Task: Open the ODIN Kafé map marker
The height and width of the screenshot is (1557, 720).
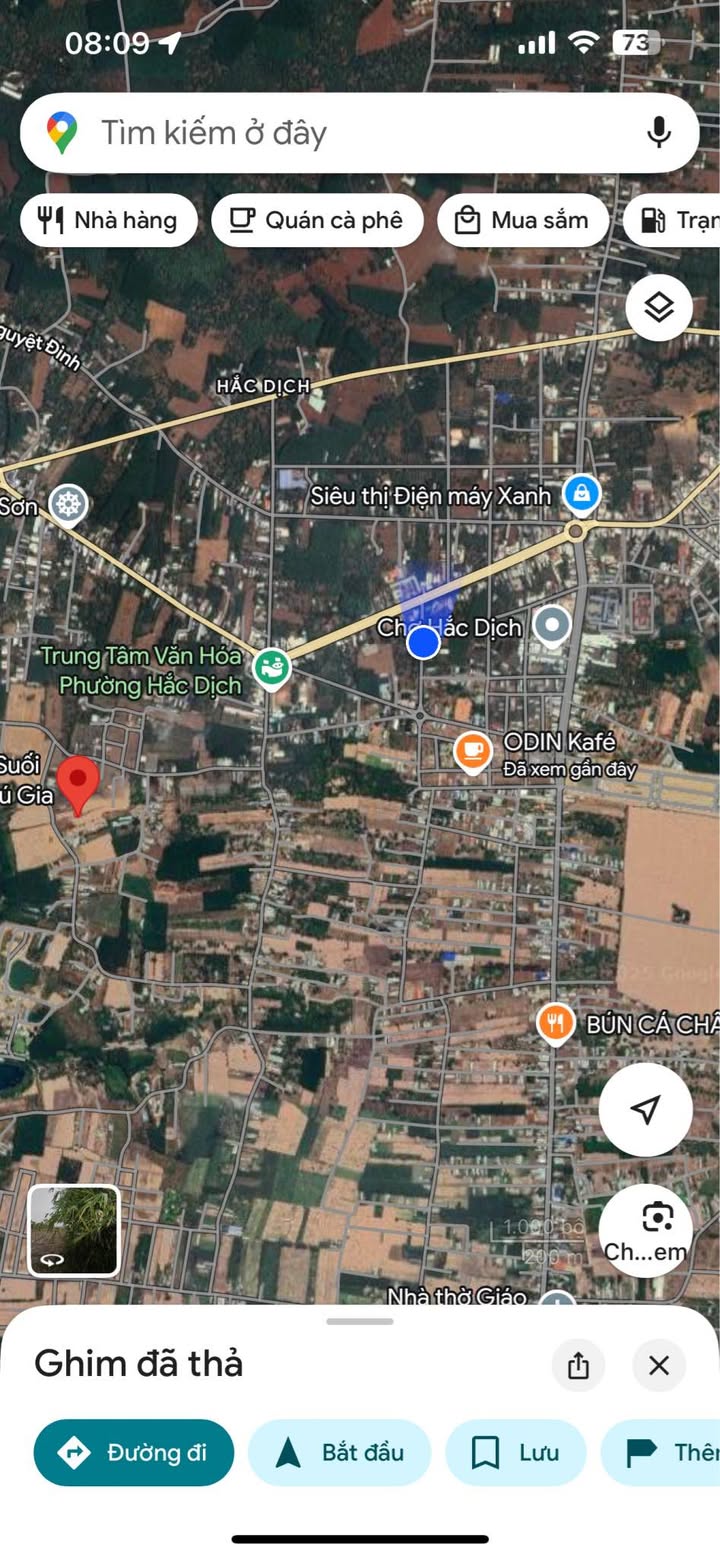Action: pyautogui.click(x=473, y=751)
